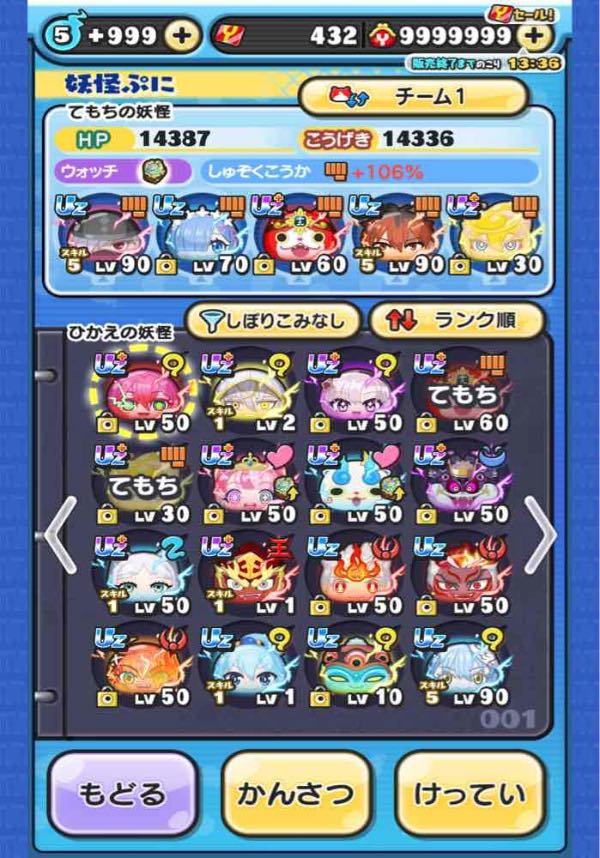Go to the next page of reserve yokai

coord(540,533)
